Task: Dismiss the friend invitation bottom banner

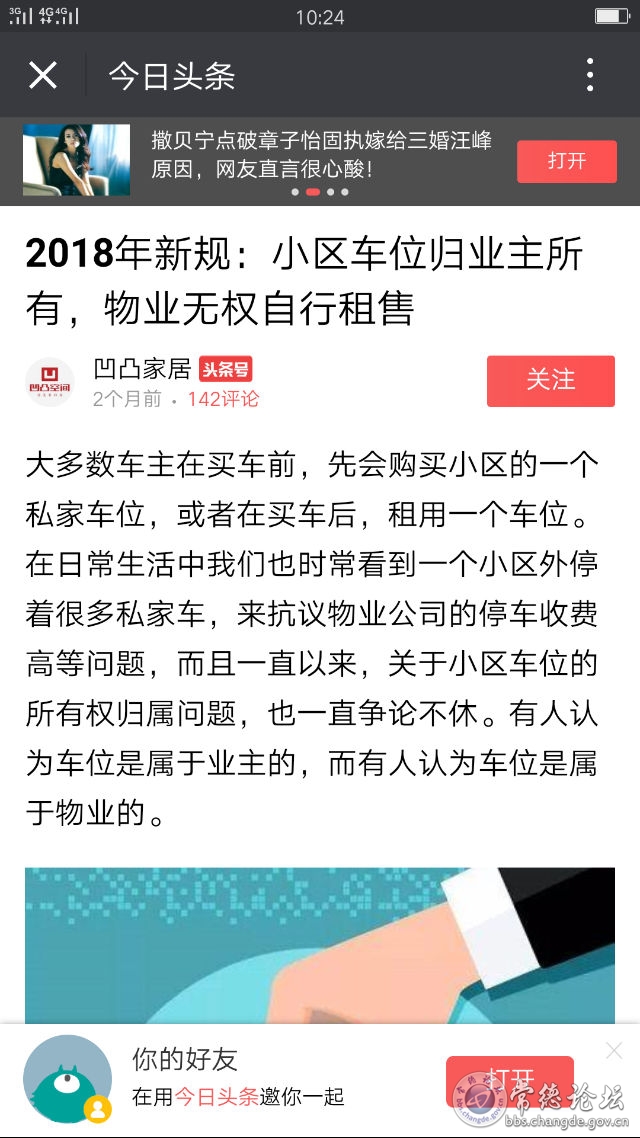Action: click(614, 1050)
